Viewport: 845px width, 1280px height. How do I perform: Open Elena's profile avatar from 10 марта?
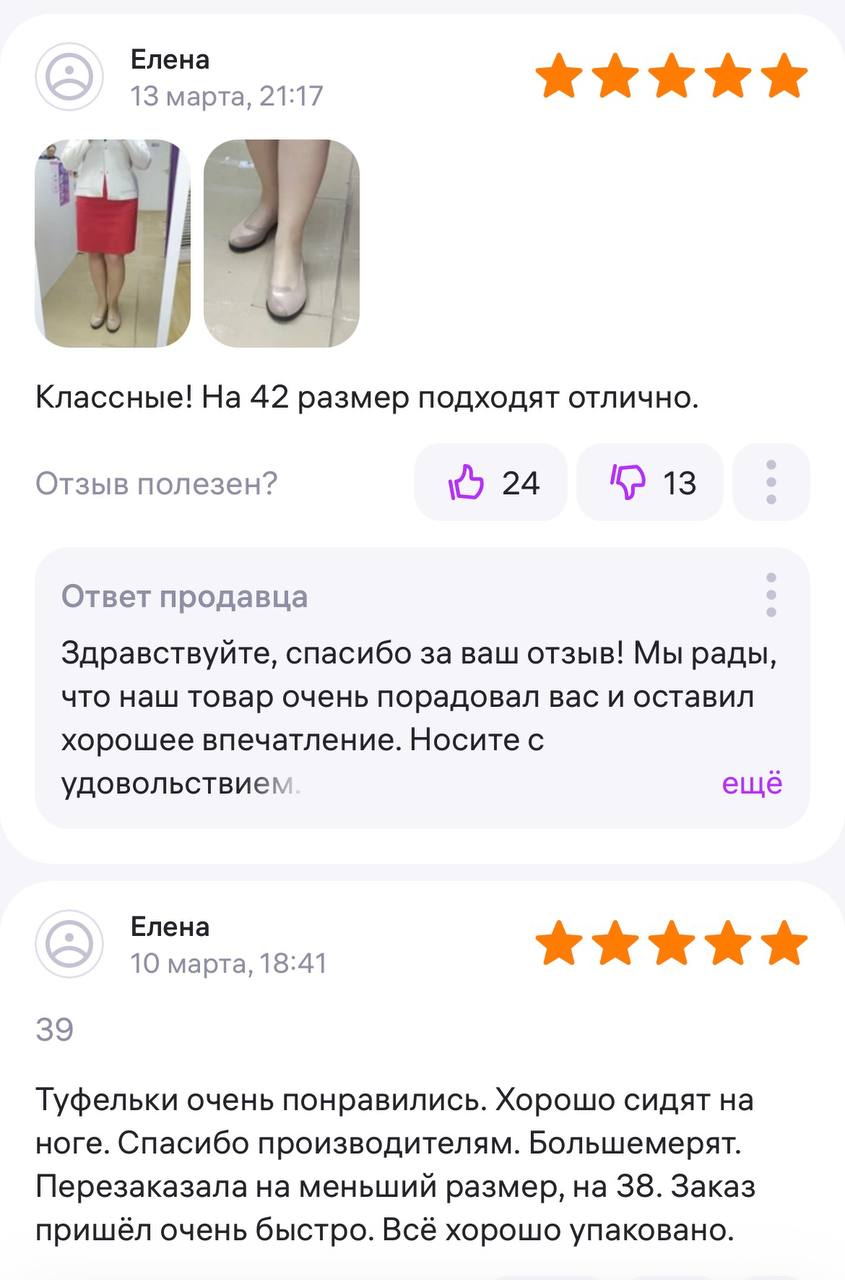coord(70,943)
